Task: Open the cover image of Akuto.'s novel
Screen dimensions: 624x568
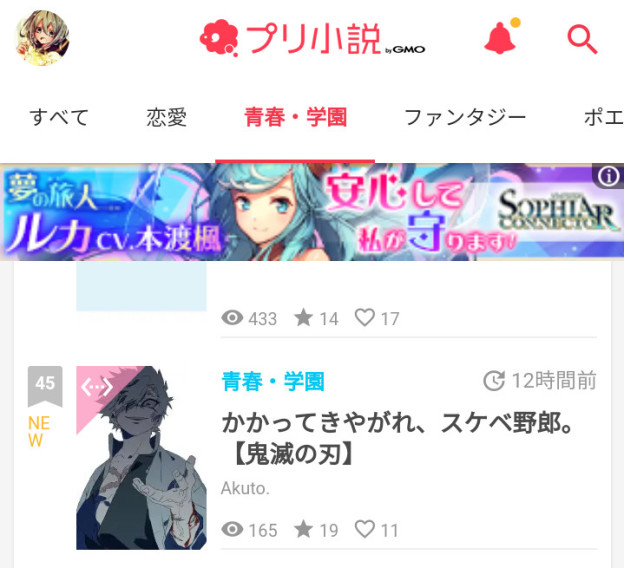Action: pyautogui.click(x=141, y=457)
